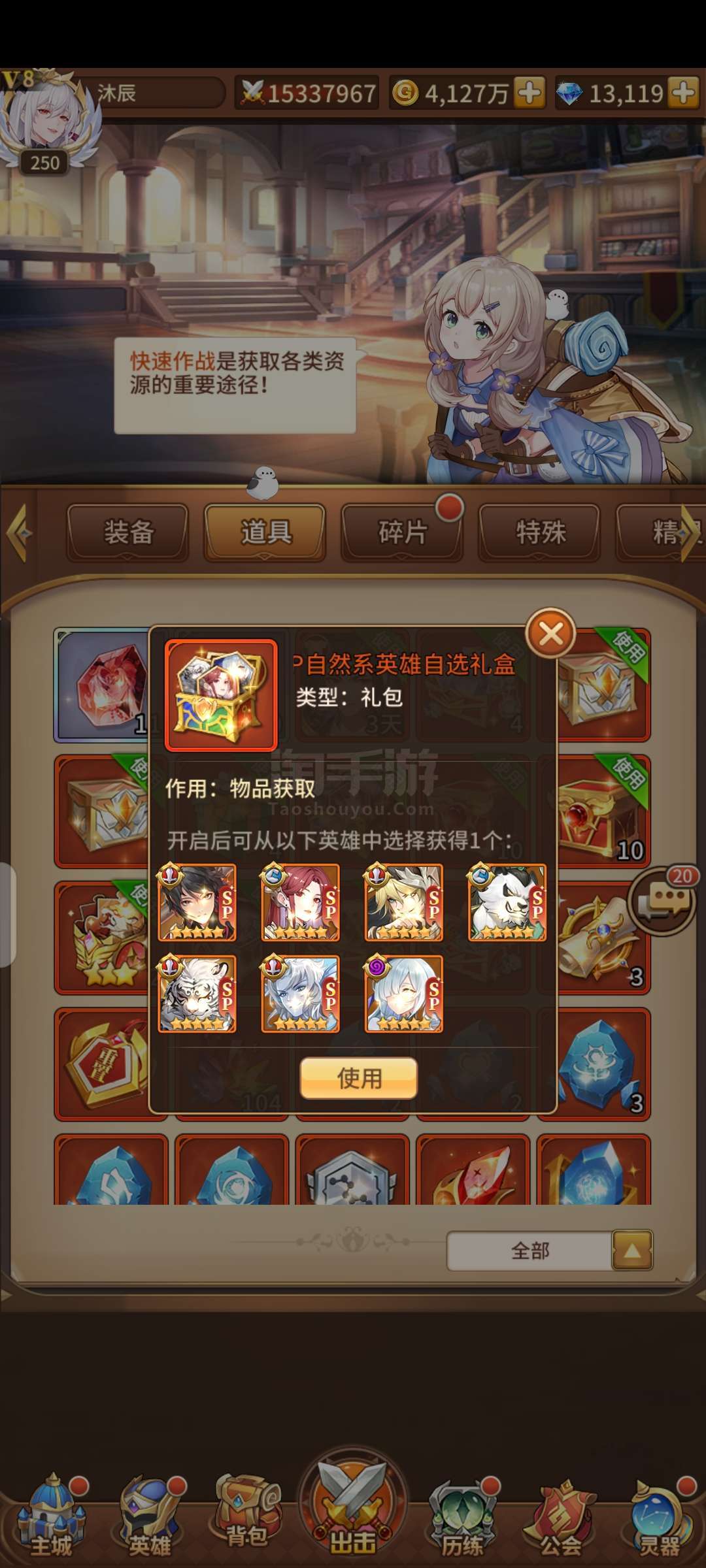Switch to the 特殊 tab
The width and height of the screenshot is (706, 1568).
point(539,532)
